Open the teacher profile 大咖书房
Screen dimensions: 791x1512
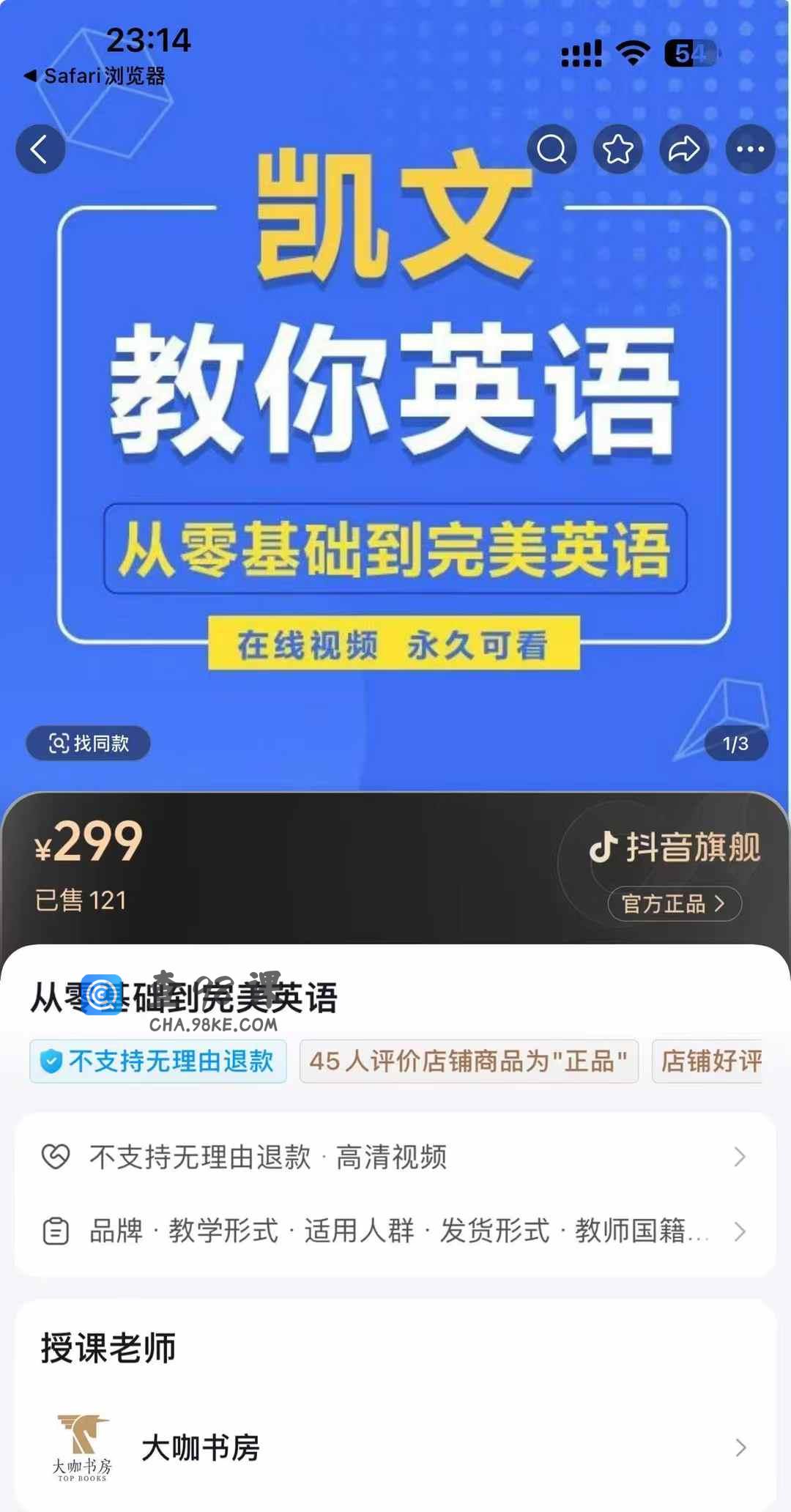(395, 1448)
